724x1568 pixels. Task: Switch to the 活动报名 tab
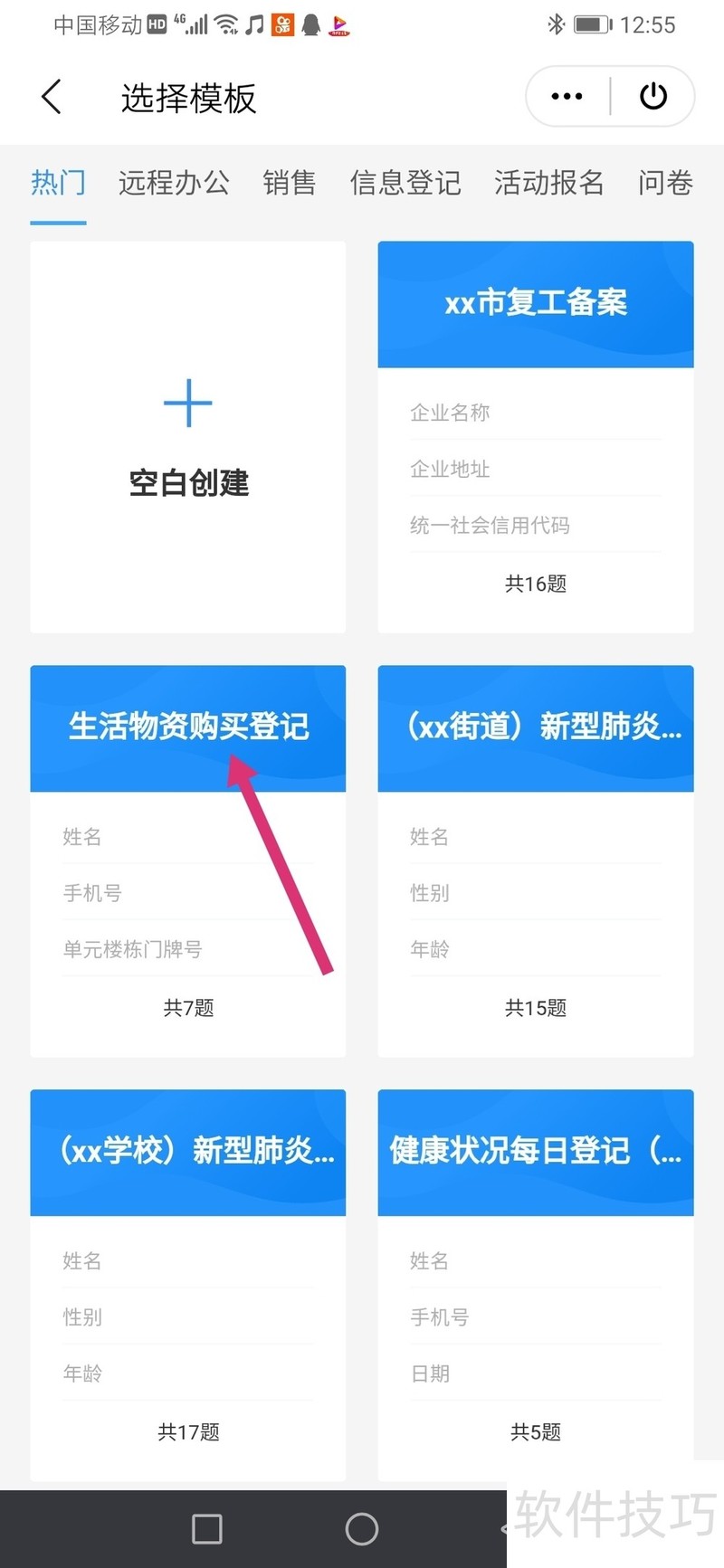(548, 183)
